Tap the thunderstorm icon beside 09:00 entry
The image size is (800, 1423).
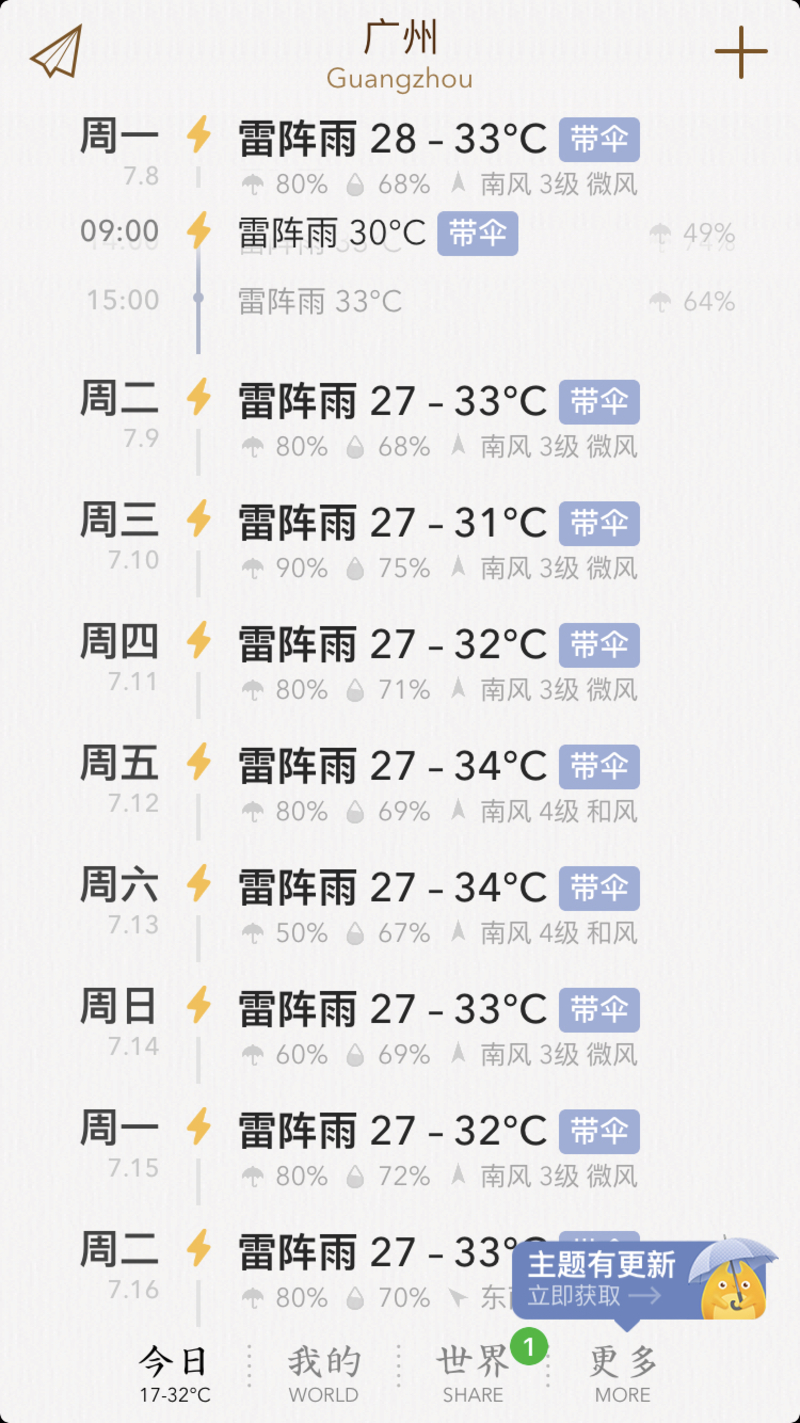(199, 230)
